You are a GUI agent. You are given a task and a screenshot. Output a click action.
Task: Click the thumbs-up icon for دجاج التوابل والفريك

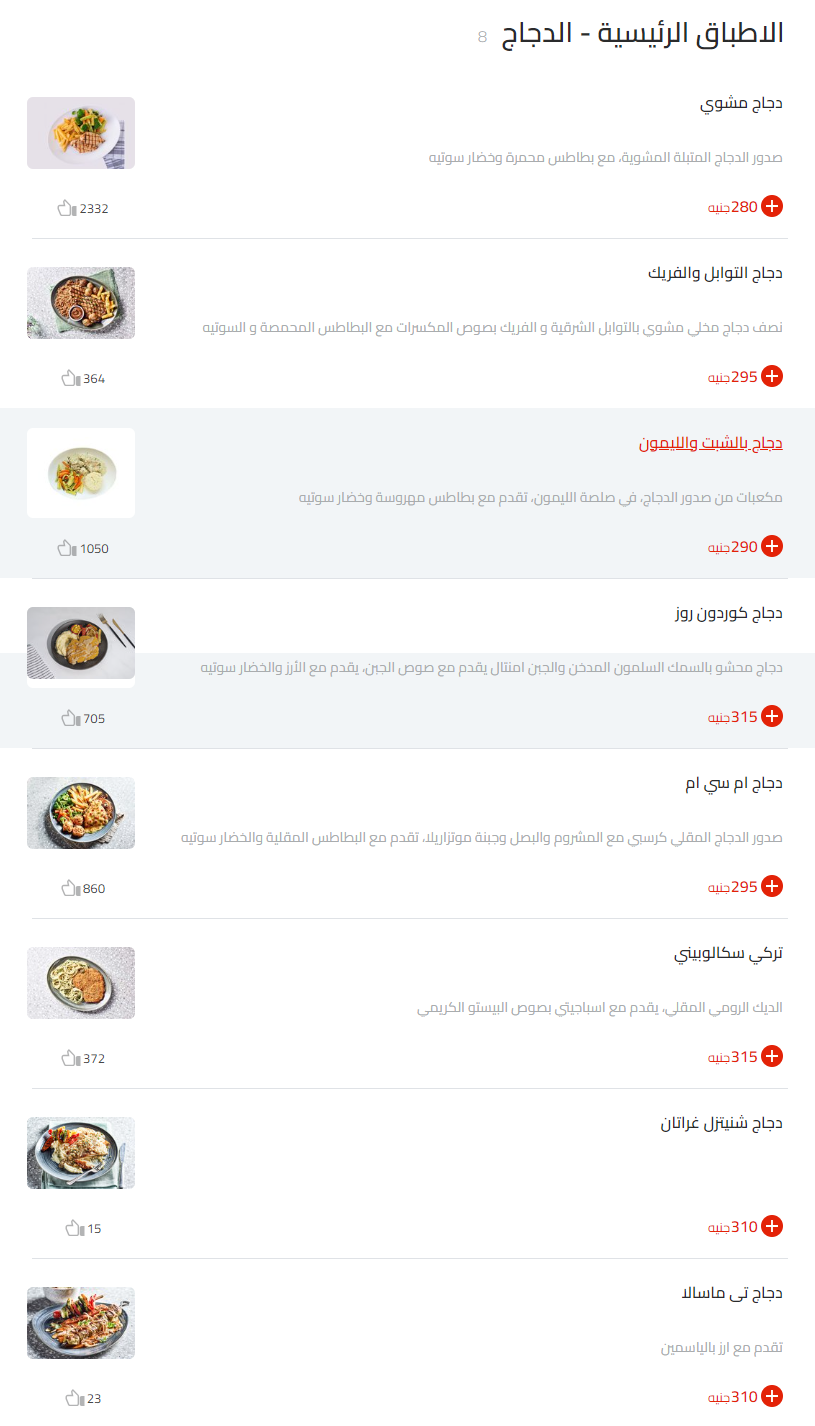tap(67, 378)
